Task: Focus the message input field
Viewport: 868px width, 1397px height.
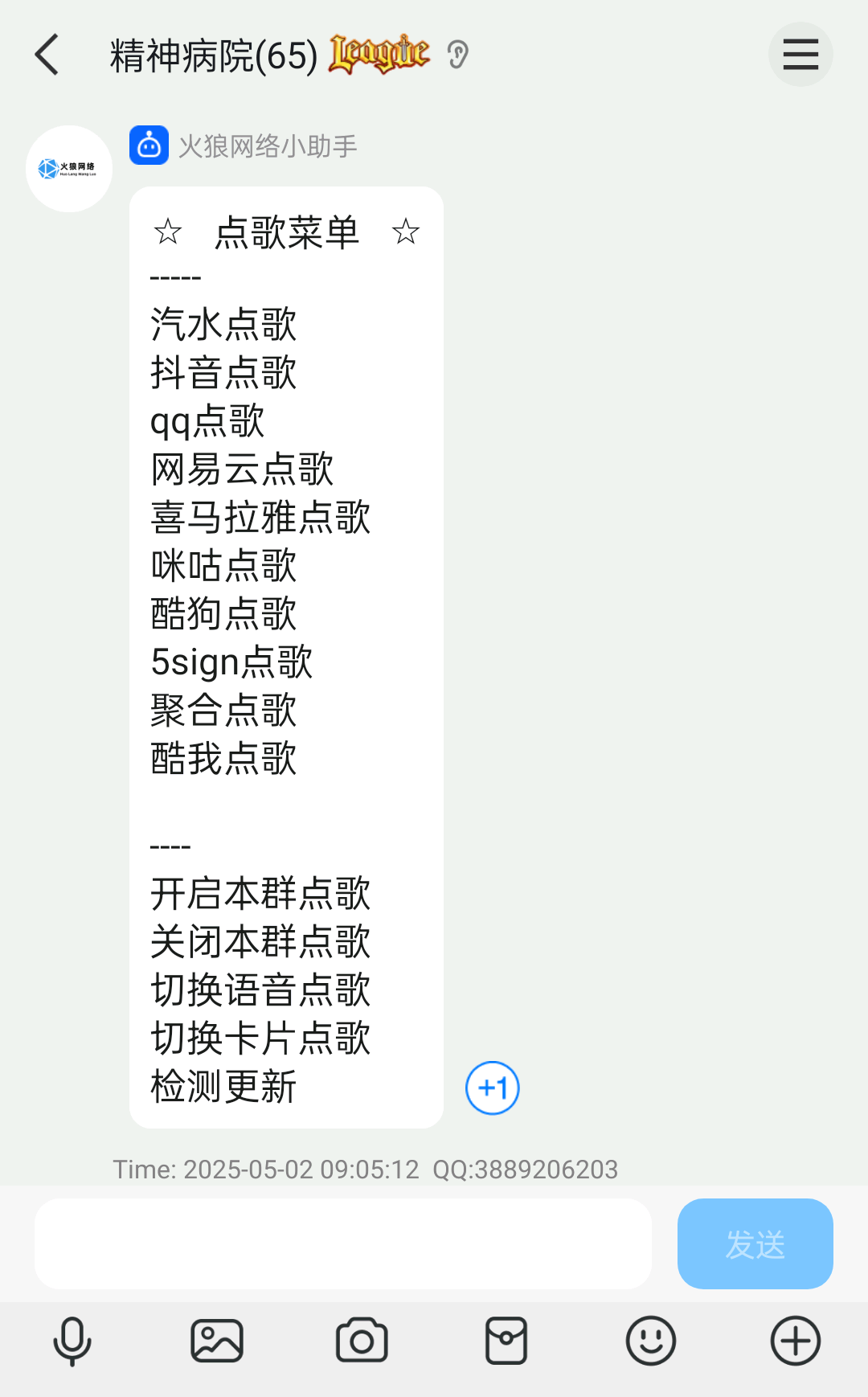Action: click(343, 1243)
